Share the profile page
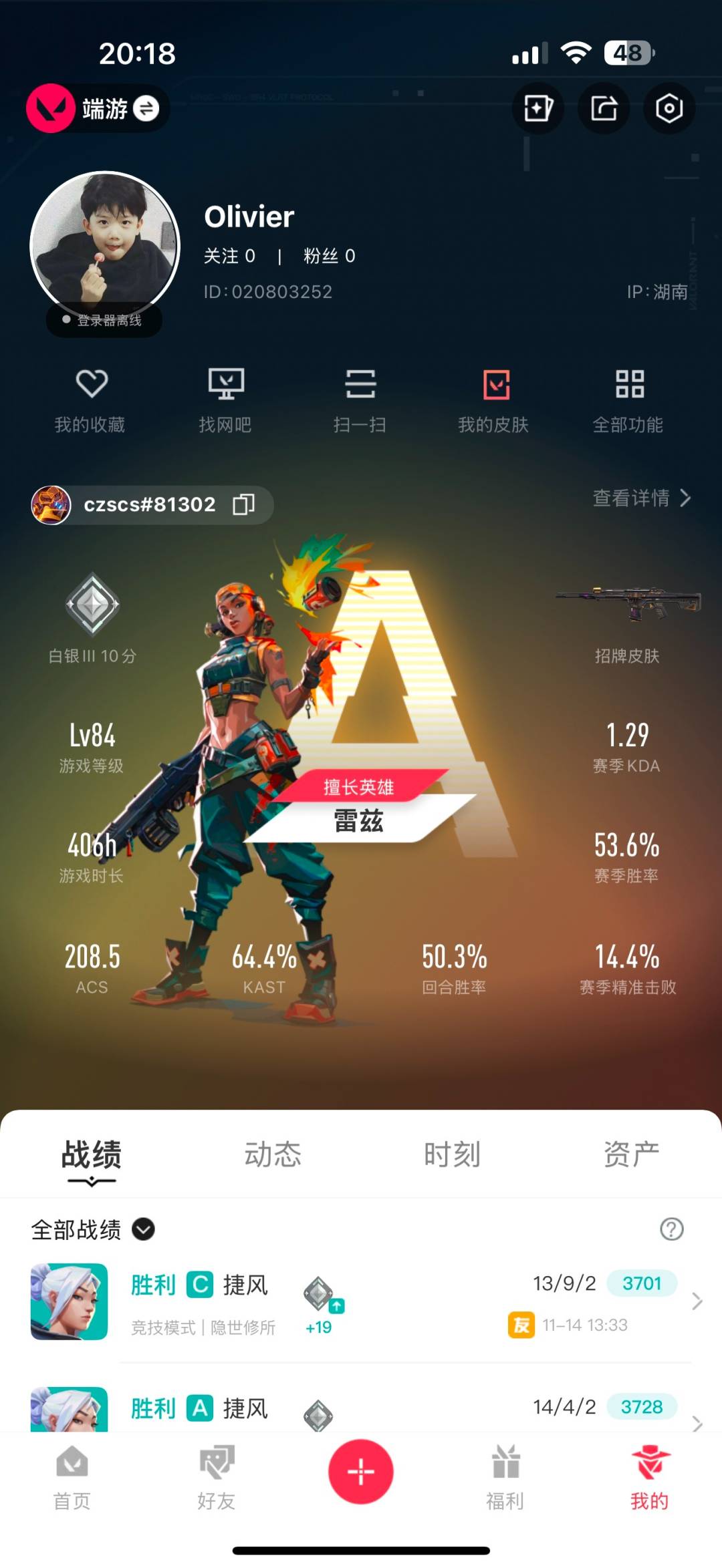The image size is (722, 1568). [604, 108]
